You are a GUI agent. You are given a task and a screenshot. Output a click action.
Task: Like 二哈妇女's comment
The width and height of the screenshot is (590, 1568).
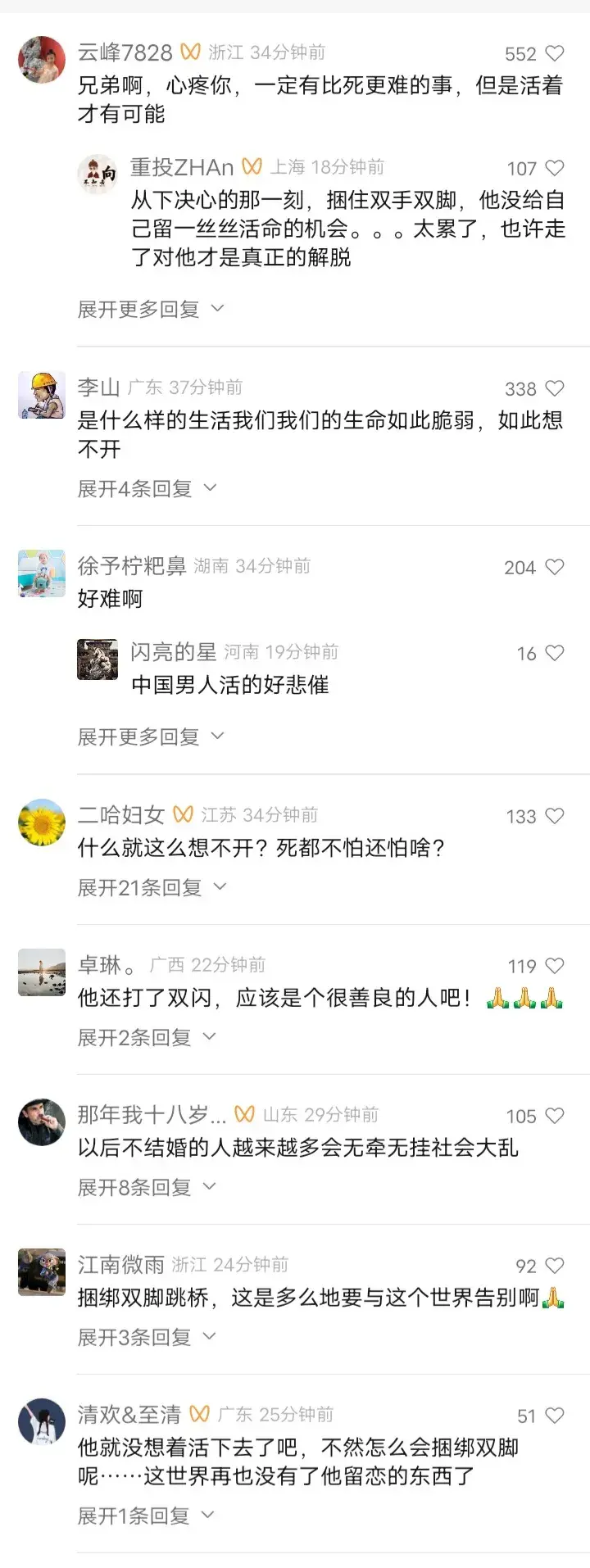pyautogui.click(x=555, y=817)
